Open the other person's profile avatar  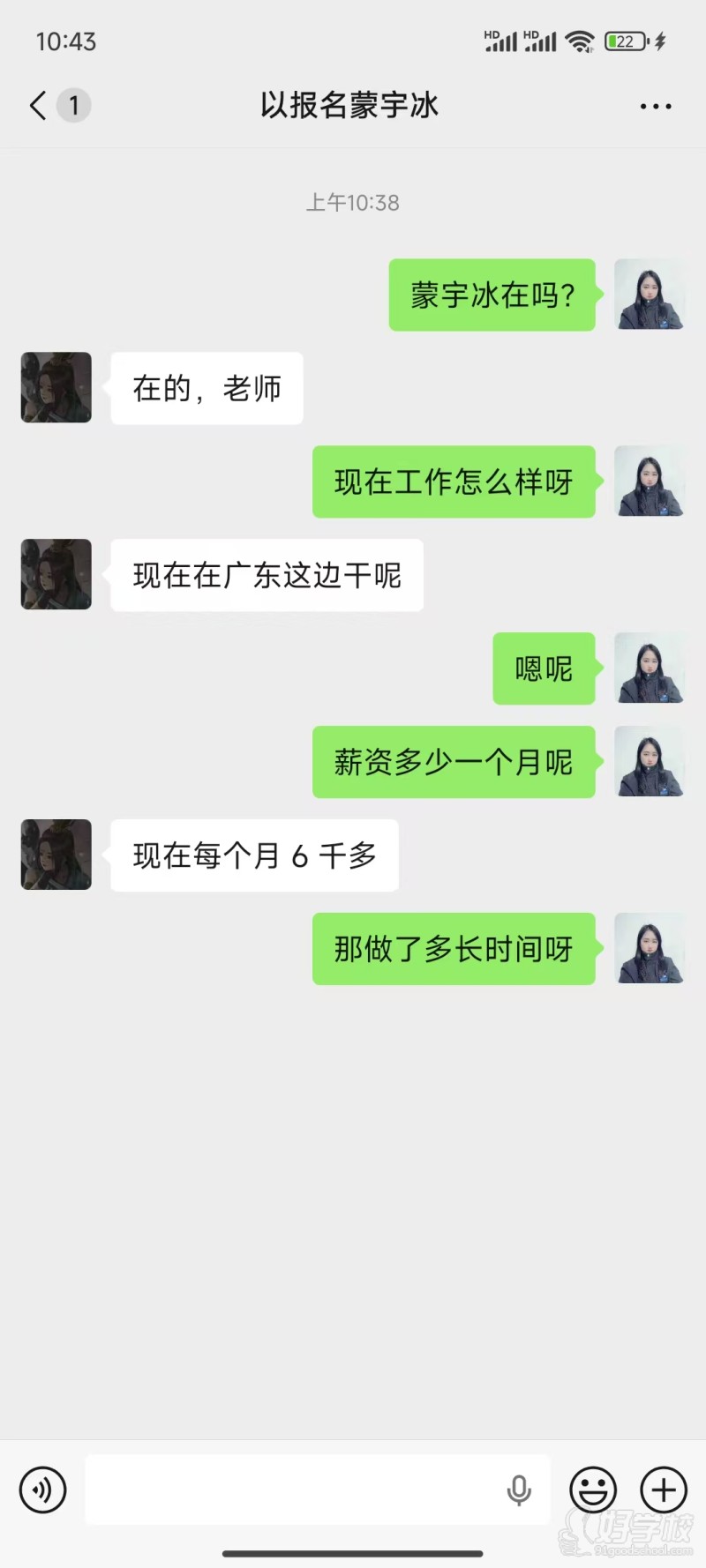(x=55, y=387)
